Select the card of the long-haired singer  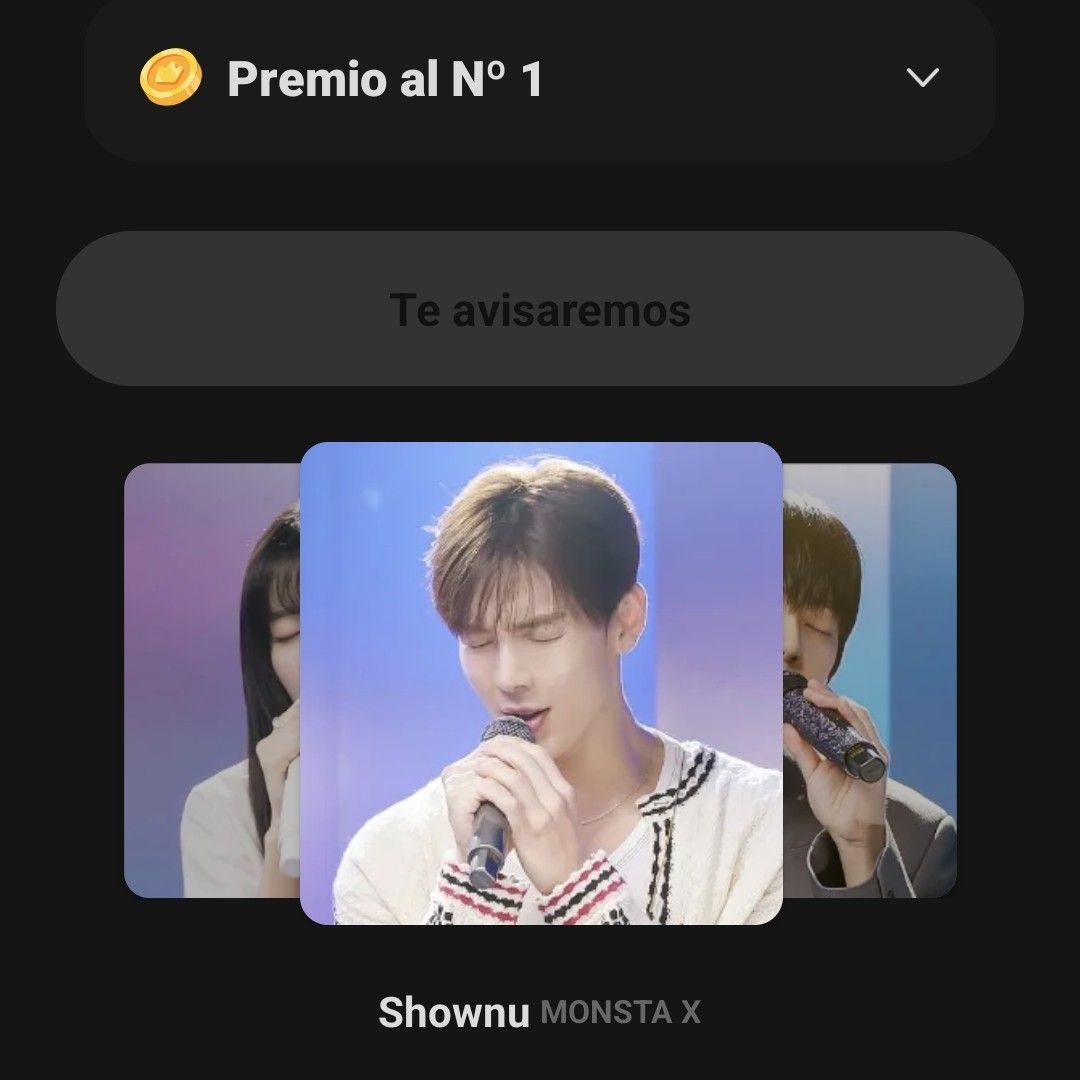tap(212, 680)
